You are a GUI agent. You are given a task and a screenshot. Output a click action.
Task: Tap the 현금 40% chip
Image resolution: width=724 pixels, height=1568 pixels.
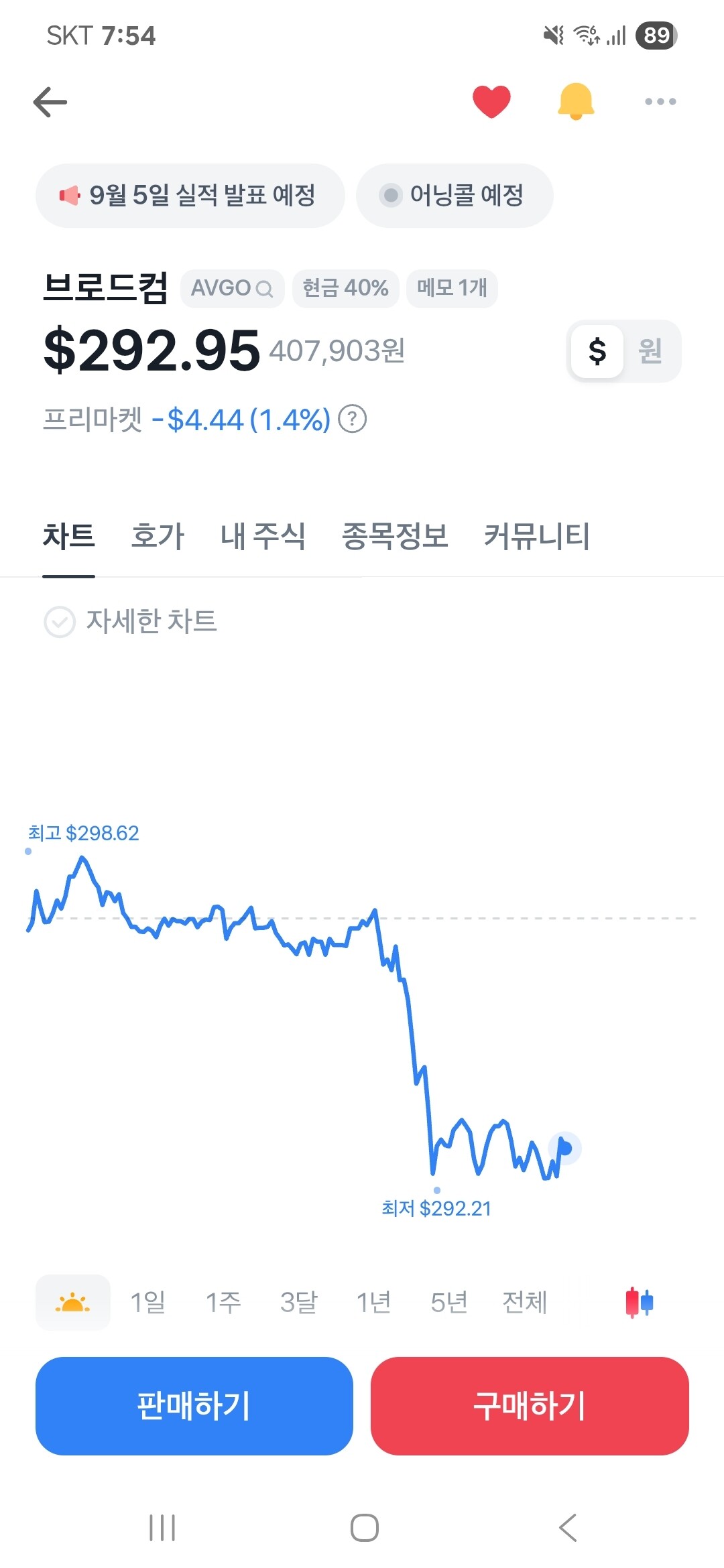pyautogui.click(x=345, y=288)
